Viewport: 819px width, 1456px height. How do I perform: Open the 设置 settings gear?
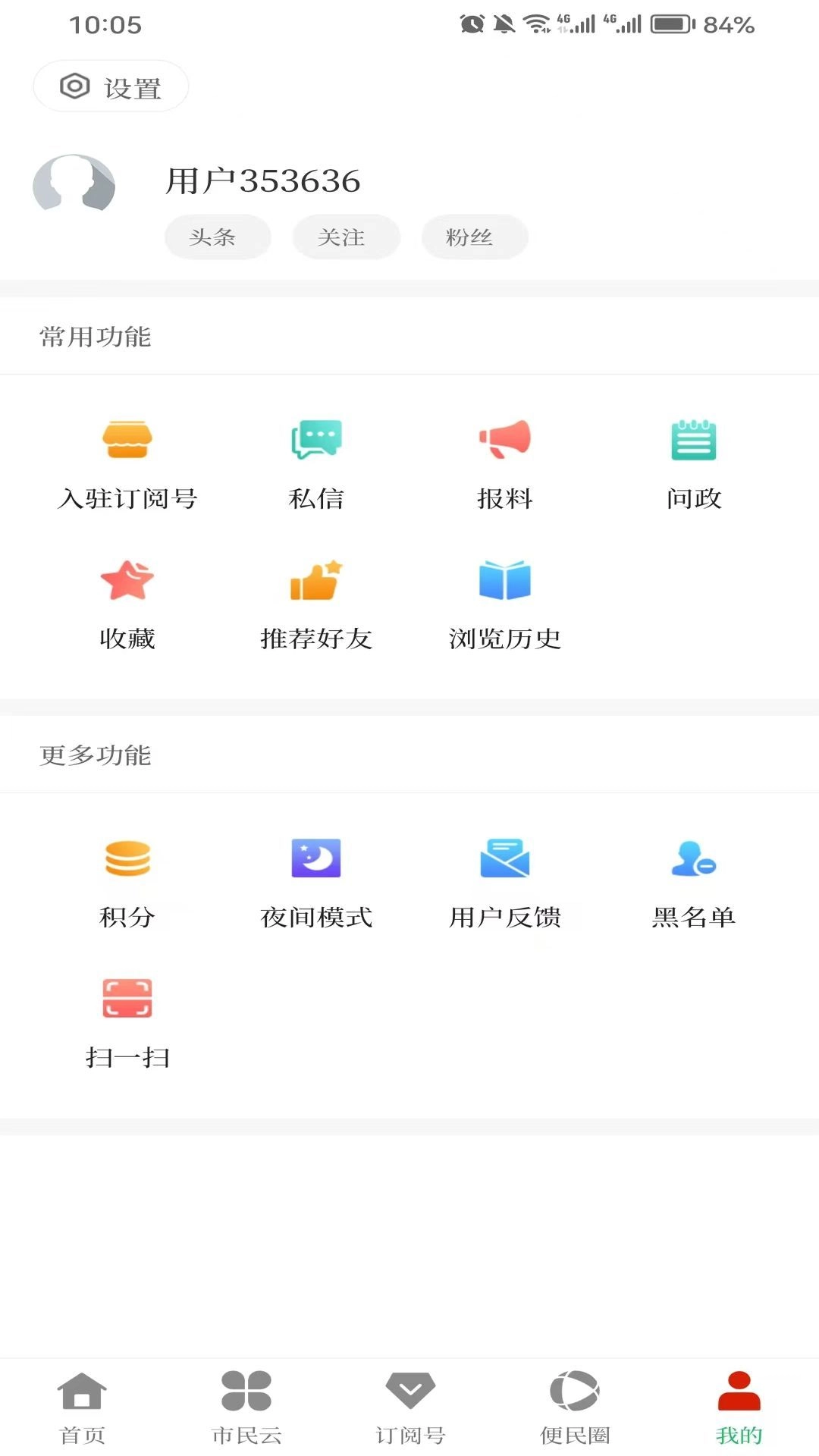tap(109, 86)
